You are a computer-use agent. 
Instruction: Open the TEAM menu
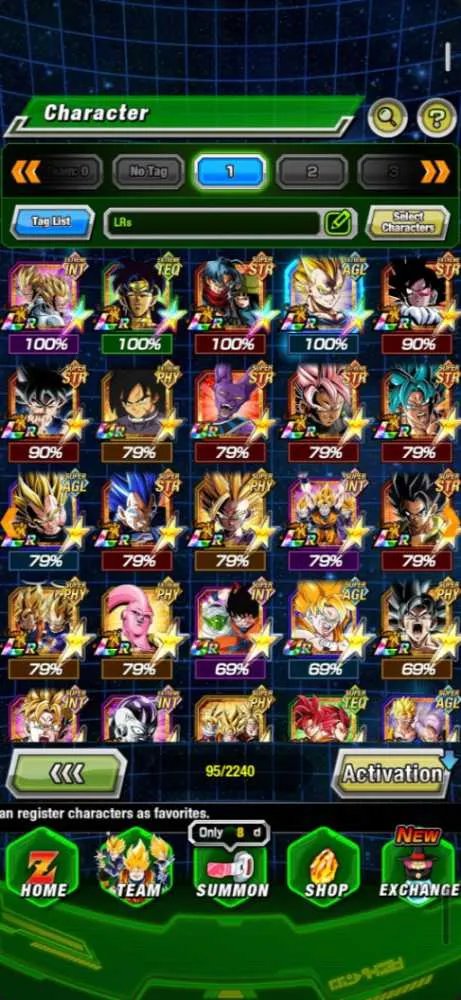135,869
